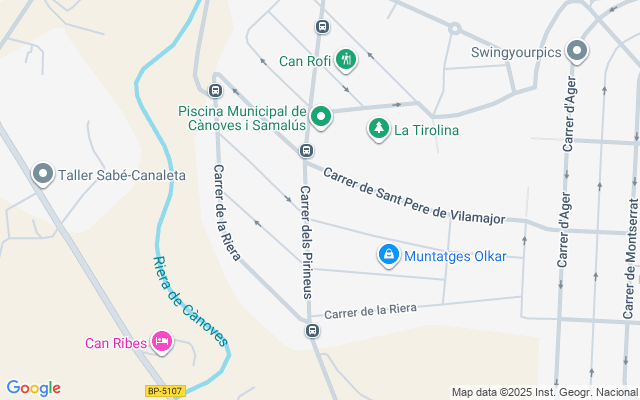Open Piscina Municipal de Cànoves i Samalús marker

tap(321, 118)
